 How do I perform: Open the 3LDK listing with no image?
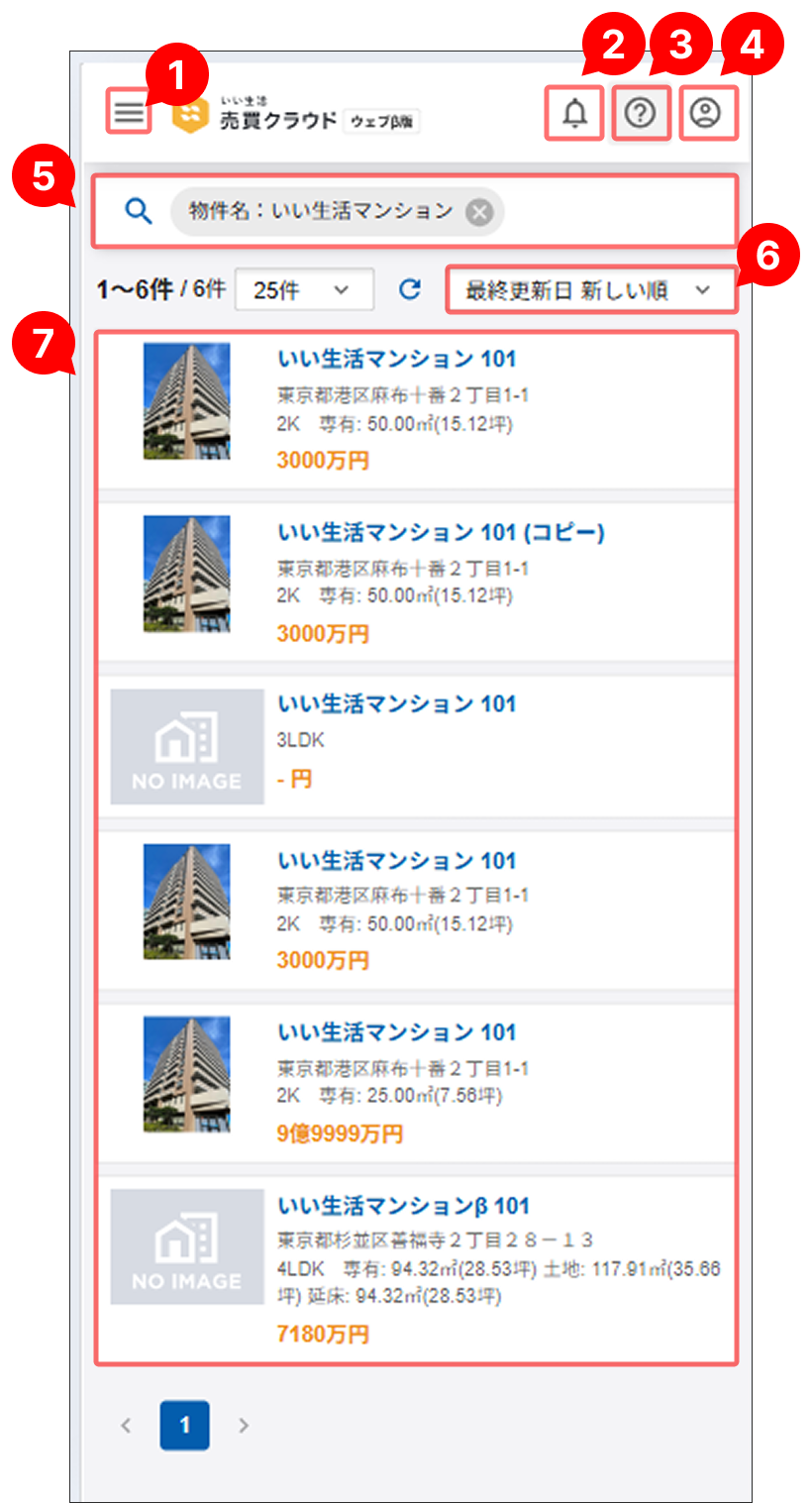[x=396, y=705]
